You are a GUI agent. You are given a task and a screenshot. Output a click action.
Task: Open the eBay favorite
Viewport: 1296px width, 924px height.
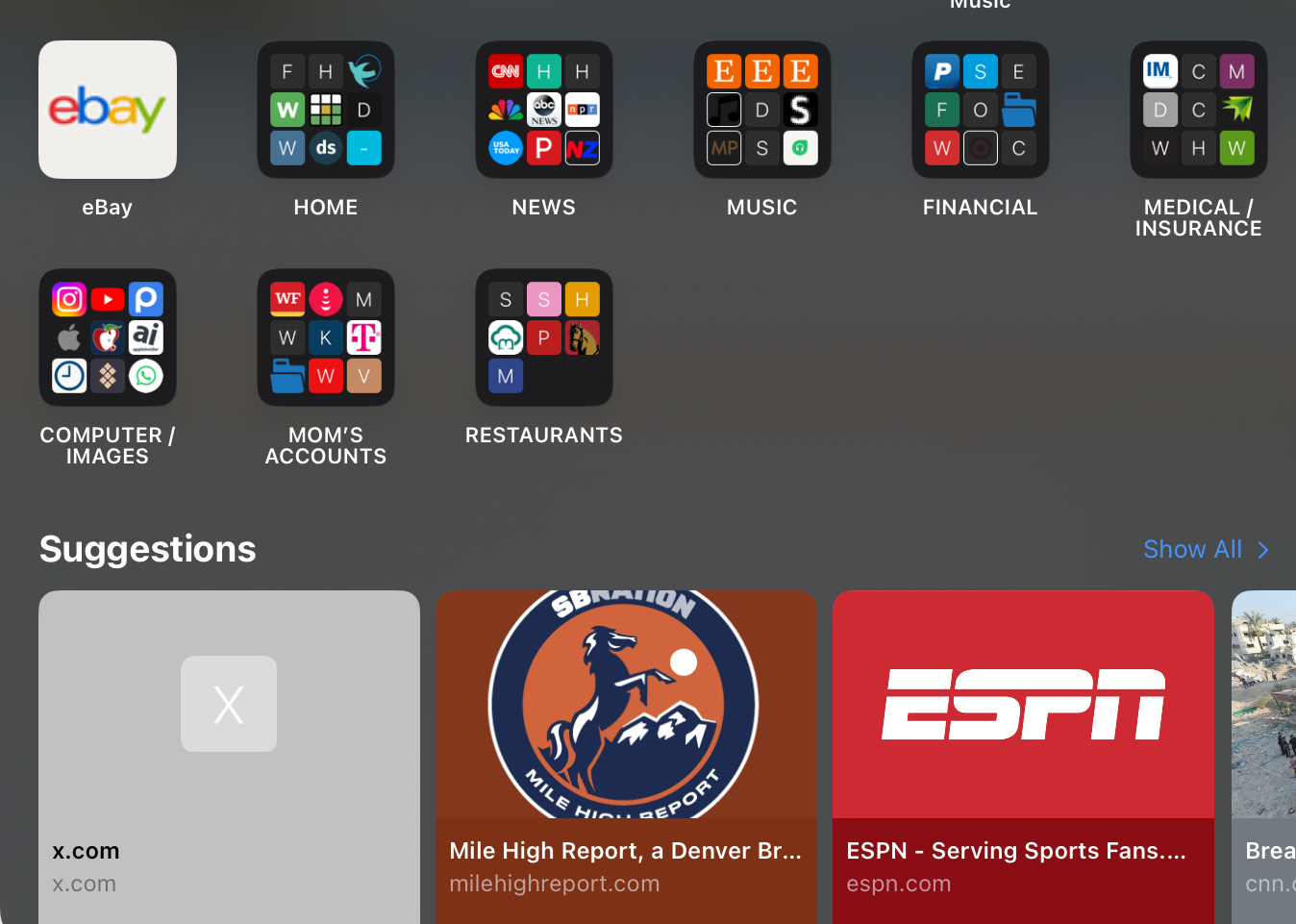pos(108,110)
